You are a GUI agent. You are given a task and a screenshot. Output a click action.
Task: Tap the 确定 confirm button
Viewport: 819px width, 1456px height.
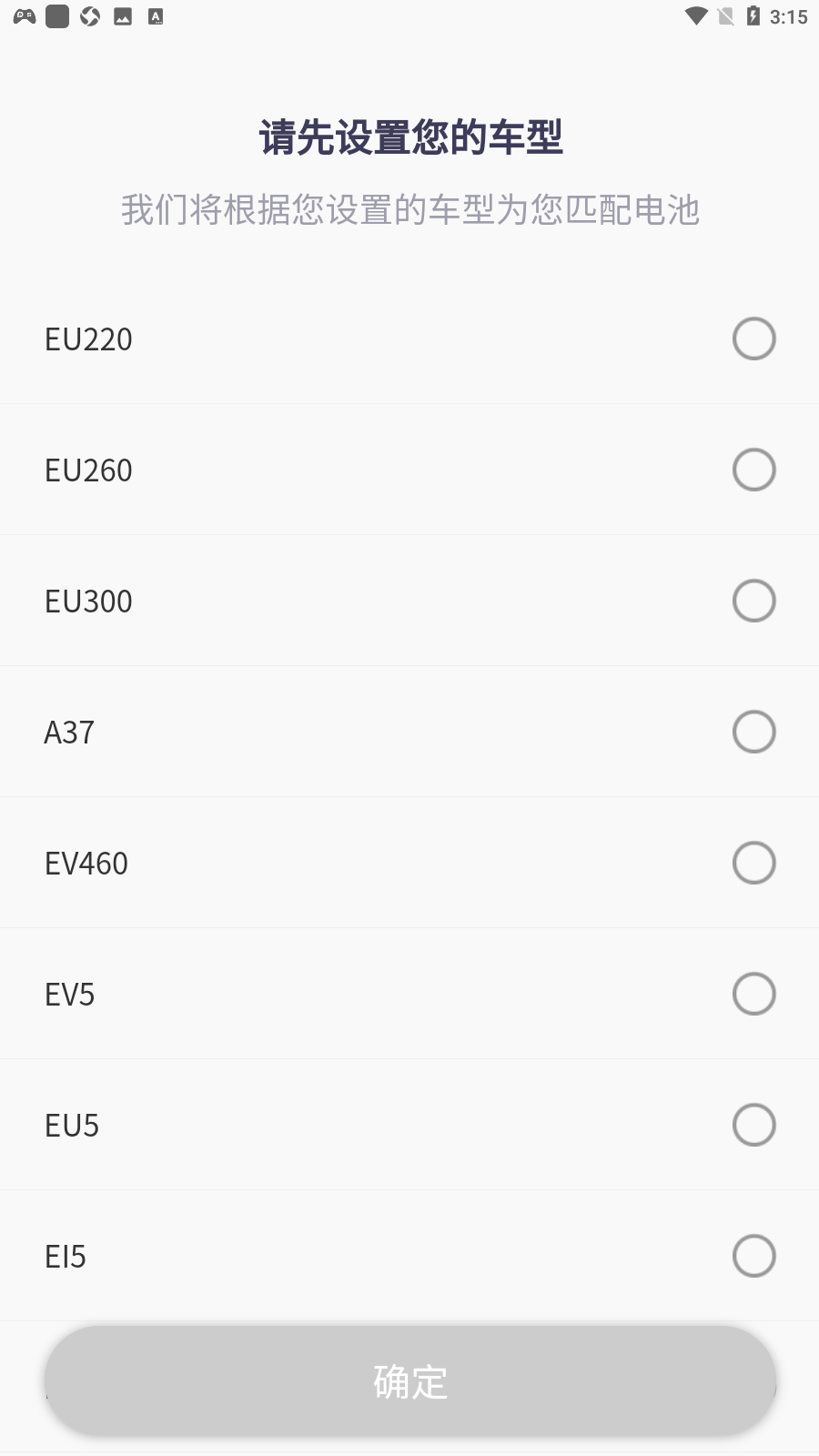click(x=410, y=1381)
